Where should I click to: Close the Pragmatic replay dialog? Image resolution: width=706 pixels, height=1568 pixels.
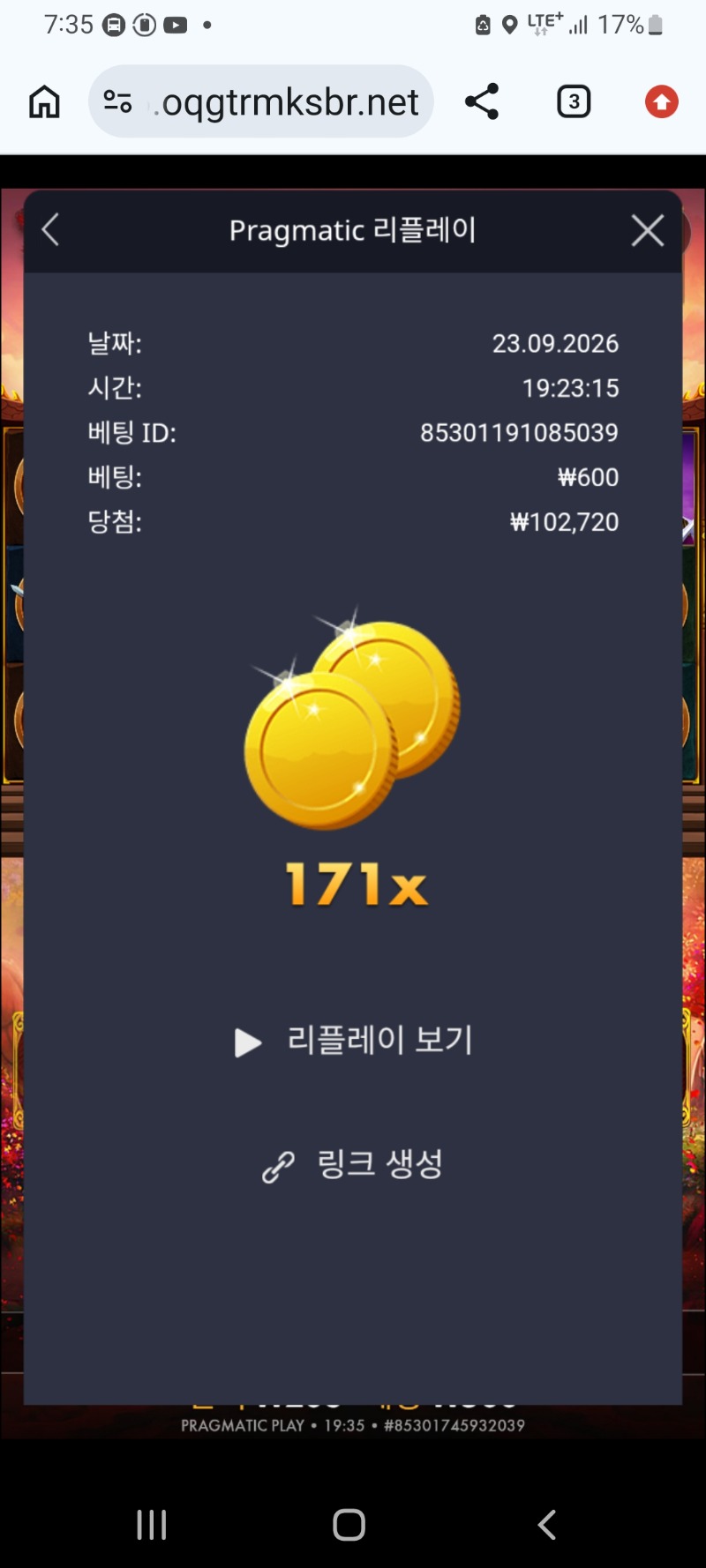[648, 230]
